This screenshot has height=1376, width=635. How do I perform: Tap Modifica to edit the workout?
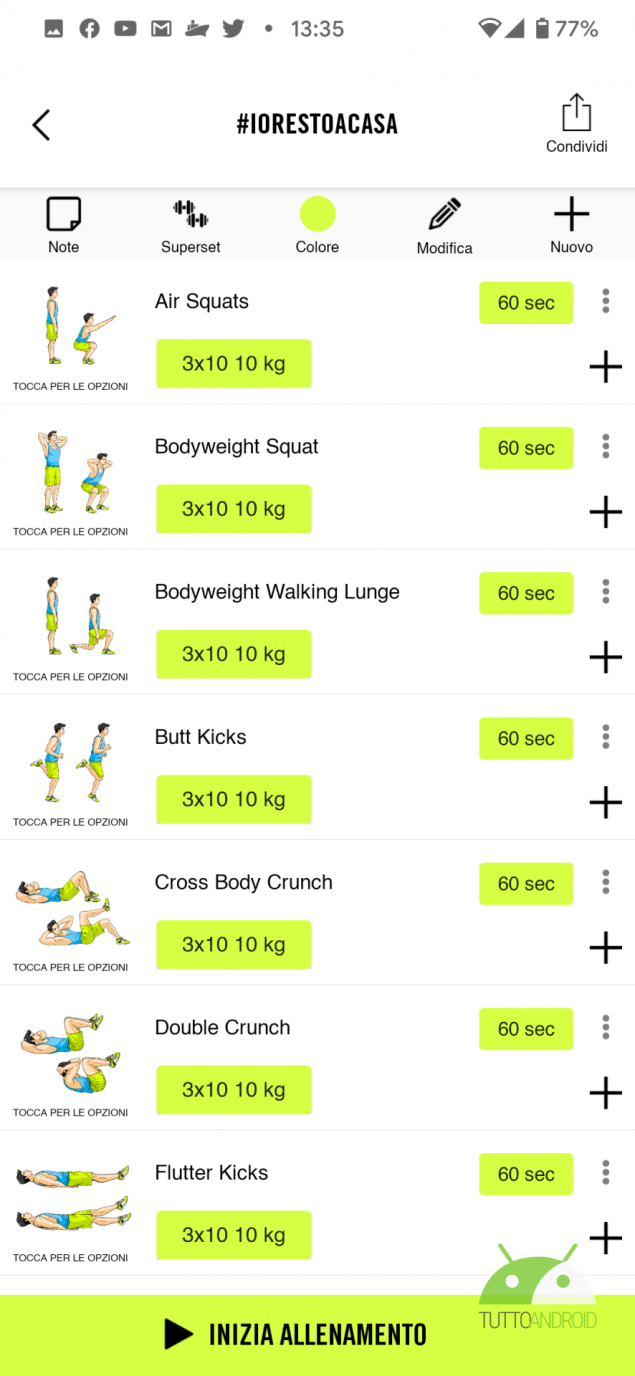click(444, 226)
